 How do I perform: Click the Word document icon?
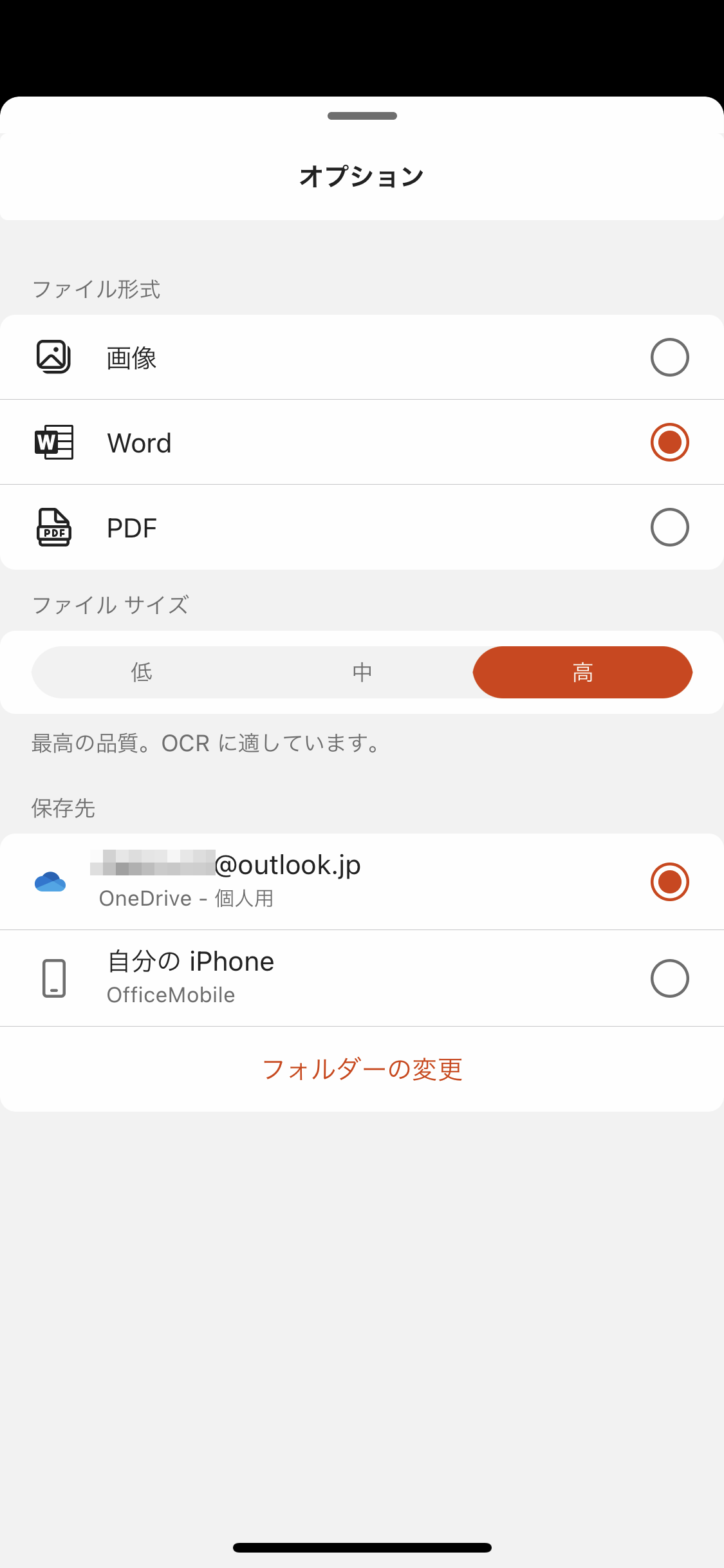click(x=54, y=442)
